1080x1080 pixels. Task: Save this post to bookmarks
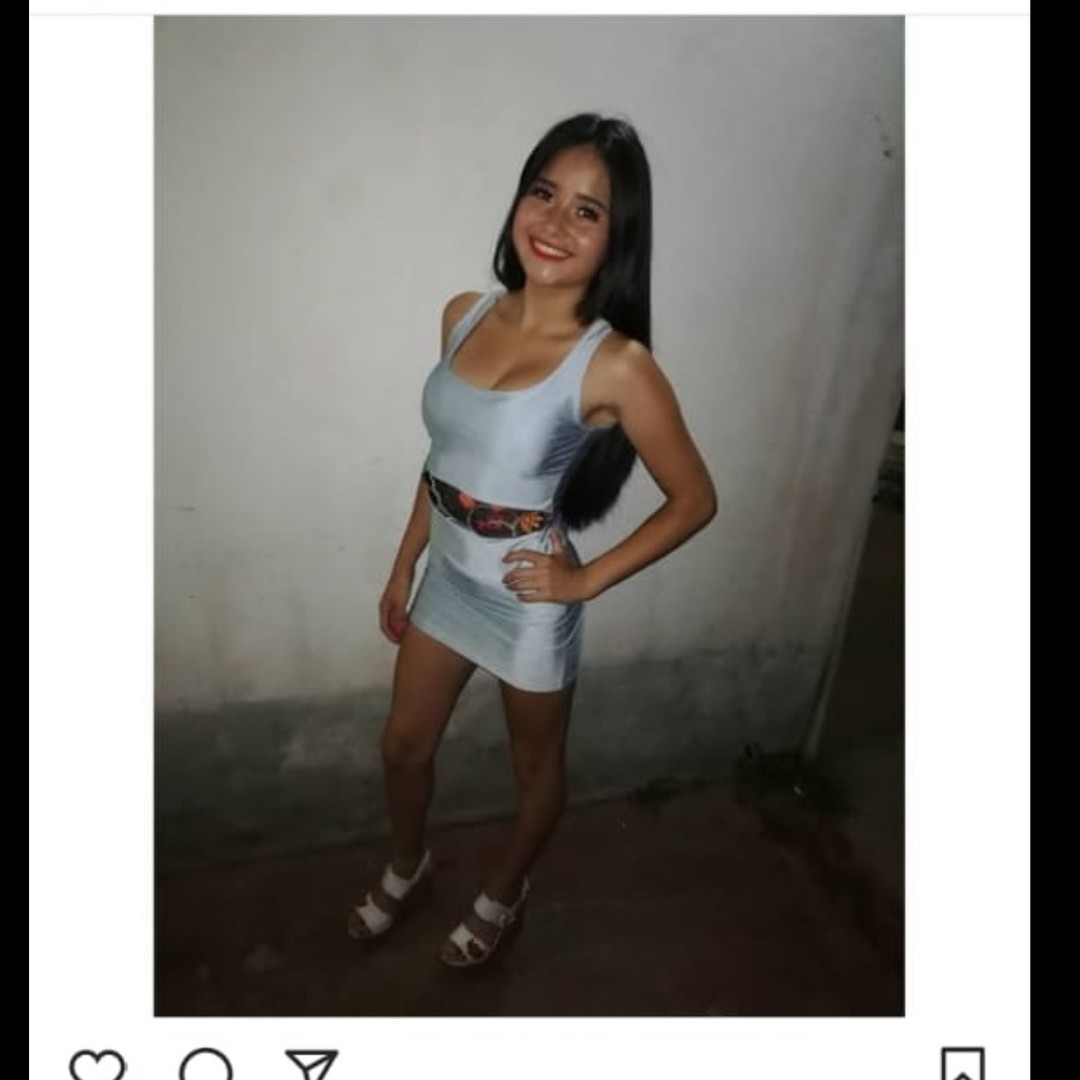(962, 1066)
